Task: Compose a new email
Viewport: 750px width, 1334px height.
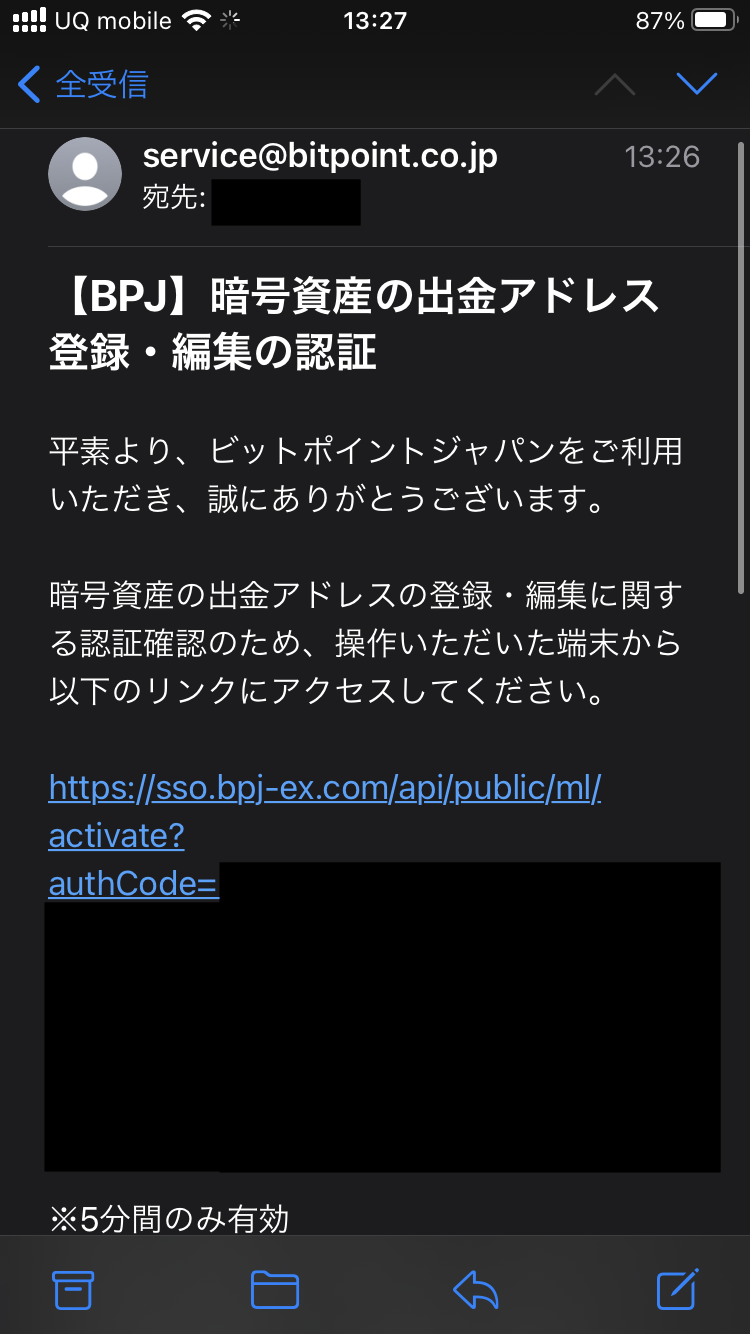Action: (677, 1290)
